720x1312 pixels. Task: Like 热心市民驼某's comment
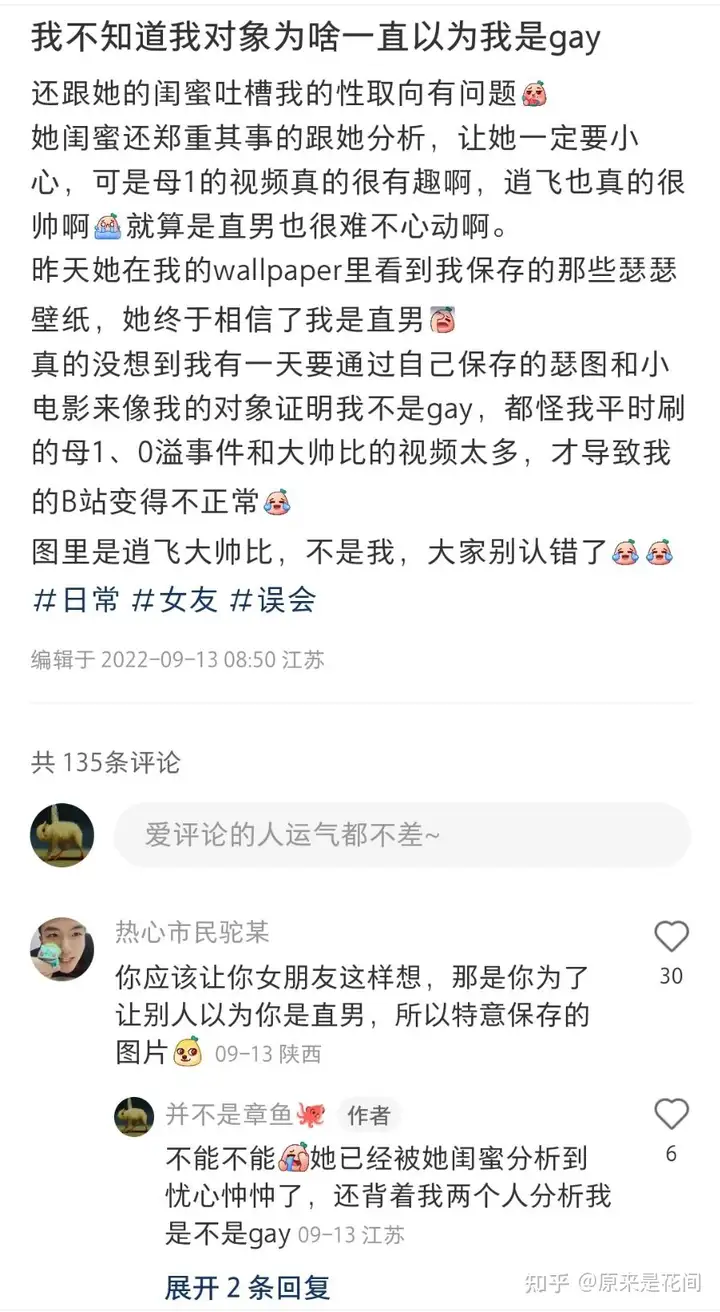pos(671,937)
